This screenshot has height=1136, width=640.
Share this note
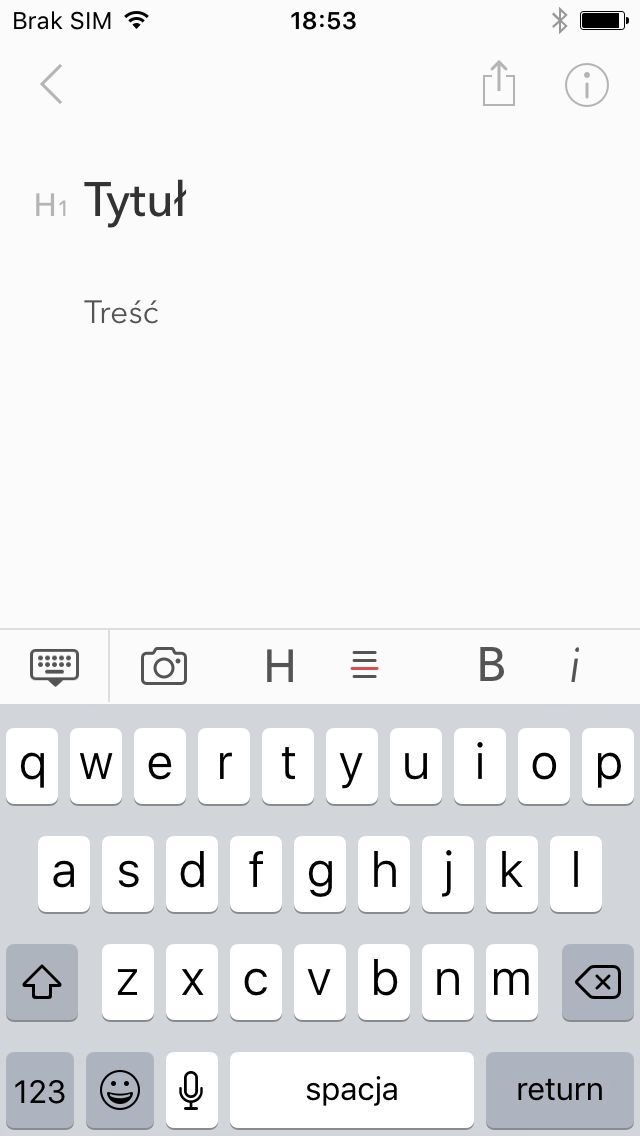(x=499, y=84)
